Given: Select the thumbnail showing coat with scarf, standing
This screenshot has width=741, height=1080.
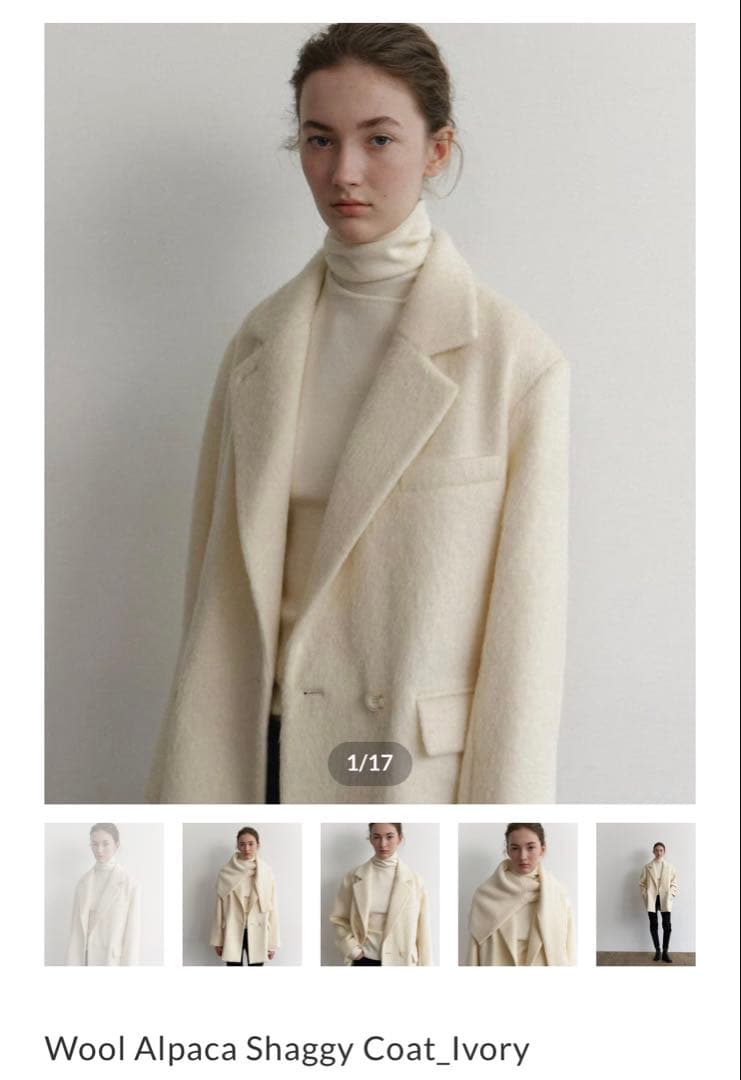Looking at the screenshot, I should click(242, 893).
